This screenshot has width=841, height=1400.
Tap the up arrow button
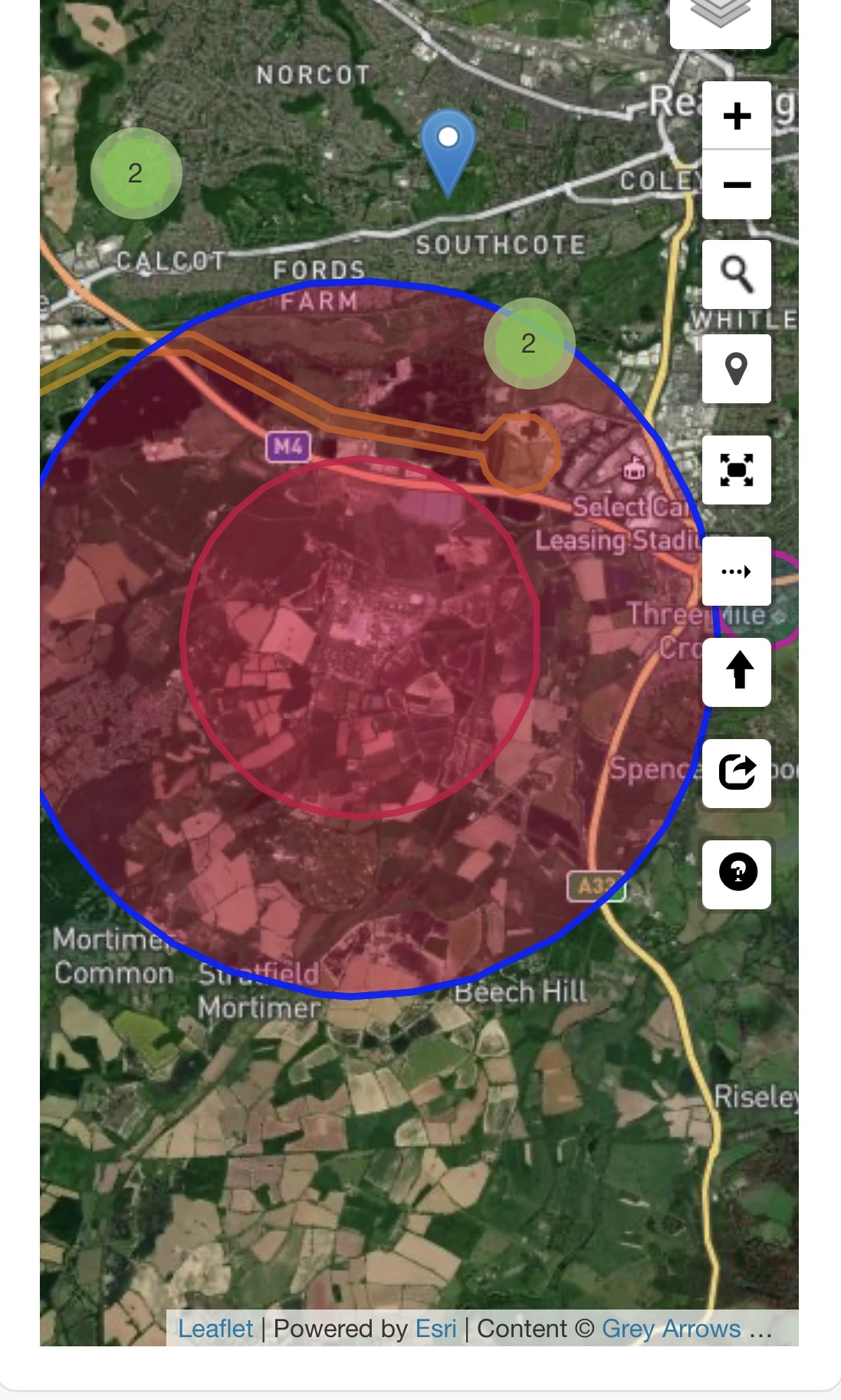pyautogui.click(x=737, y=672)
